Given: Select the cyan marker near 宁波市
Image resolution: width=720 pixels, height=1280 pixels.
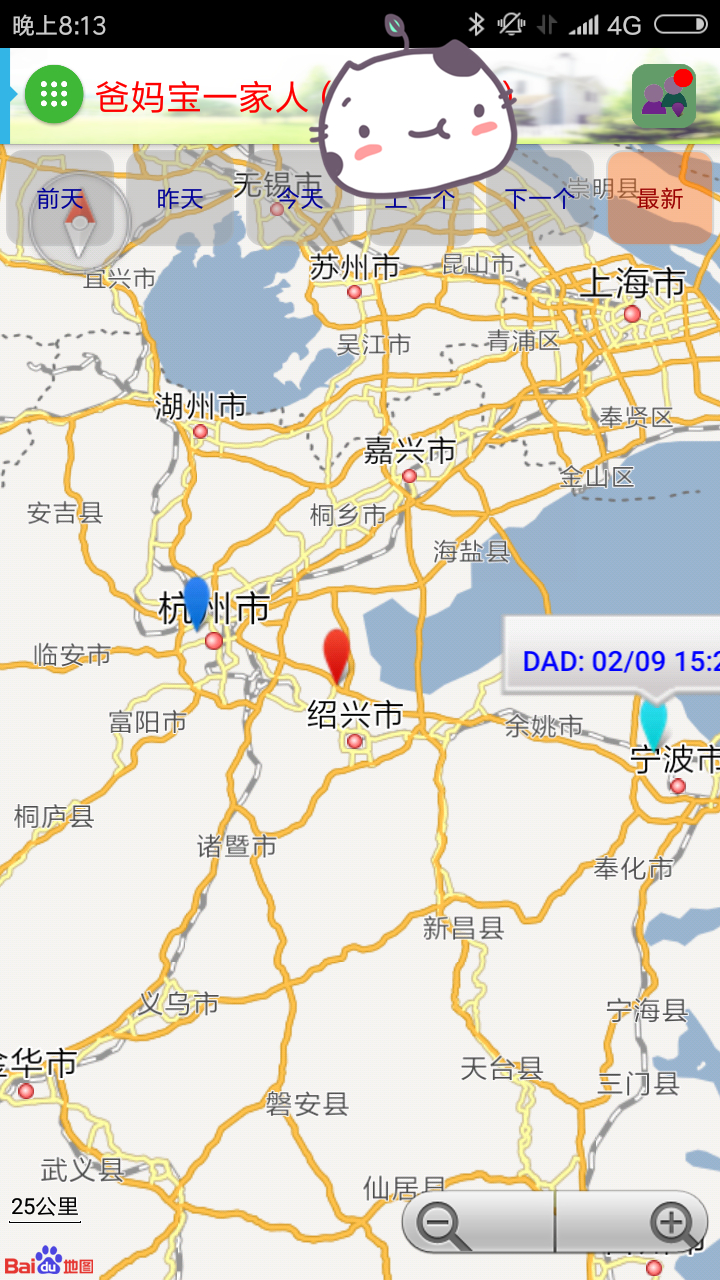Looking at the screenshot, I should pos(653,722).
